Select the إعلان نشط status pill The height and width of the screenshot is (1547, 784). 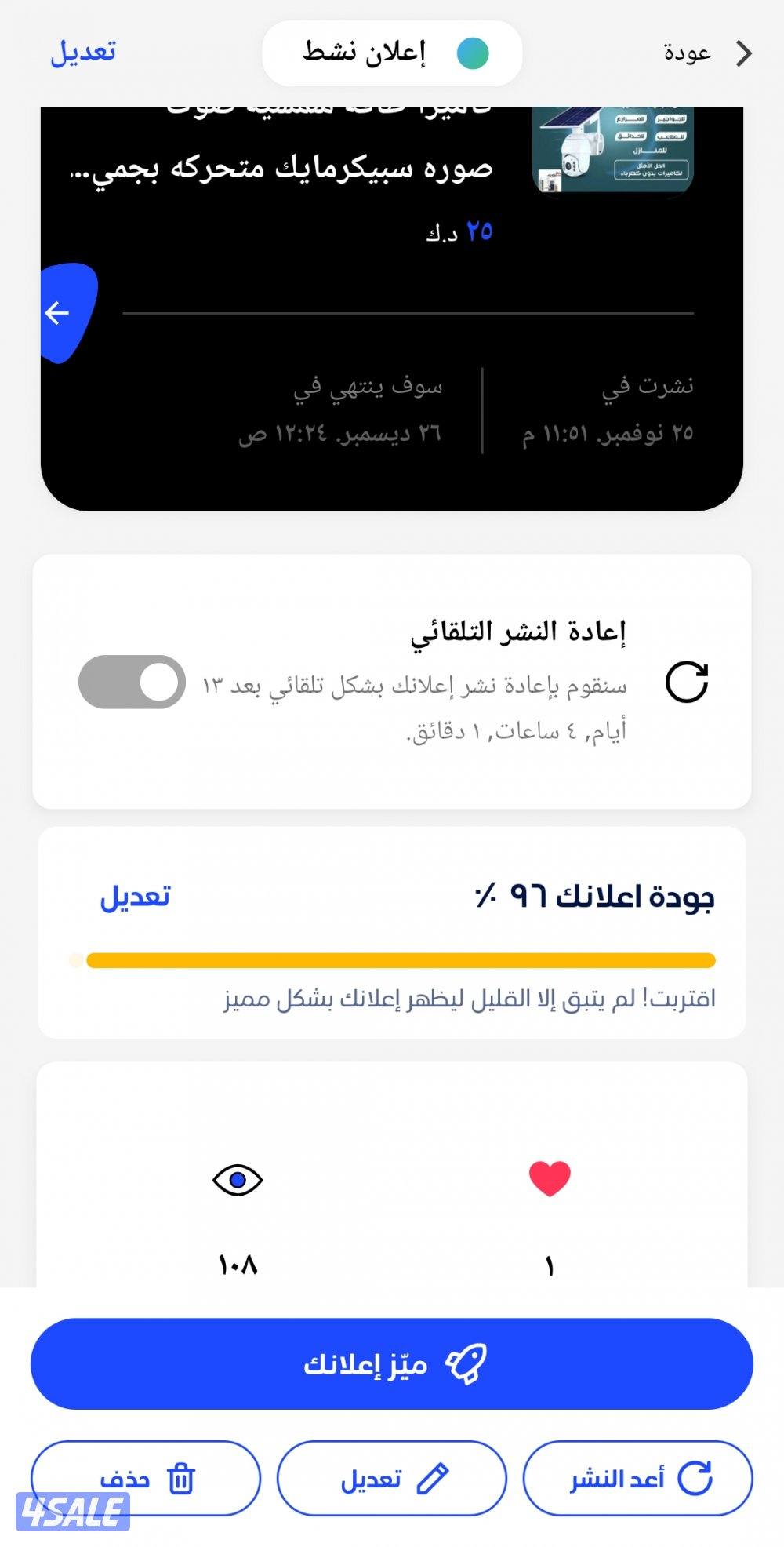pyautogui.click(x=392, y=51)
